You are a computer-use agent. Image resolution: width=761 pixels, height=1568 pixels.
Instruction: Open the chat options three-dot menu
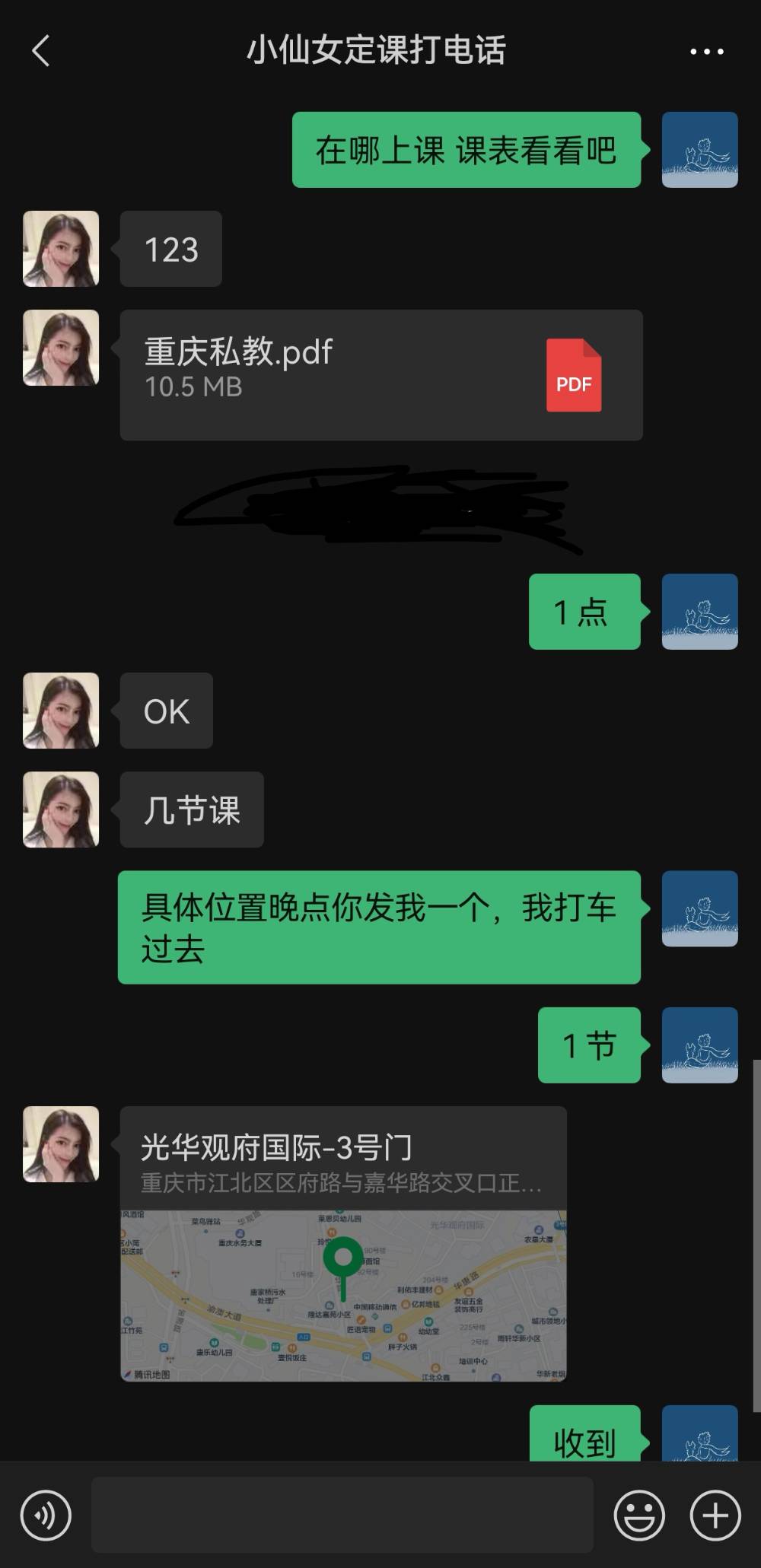(706, 52)
